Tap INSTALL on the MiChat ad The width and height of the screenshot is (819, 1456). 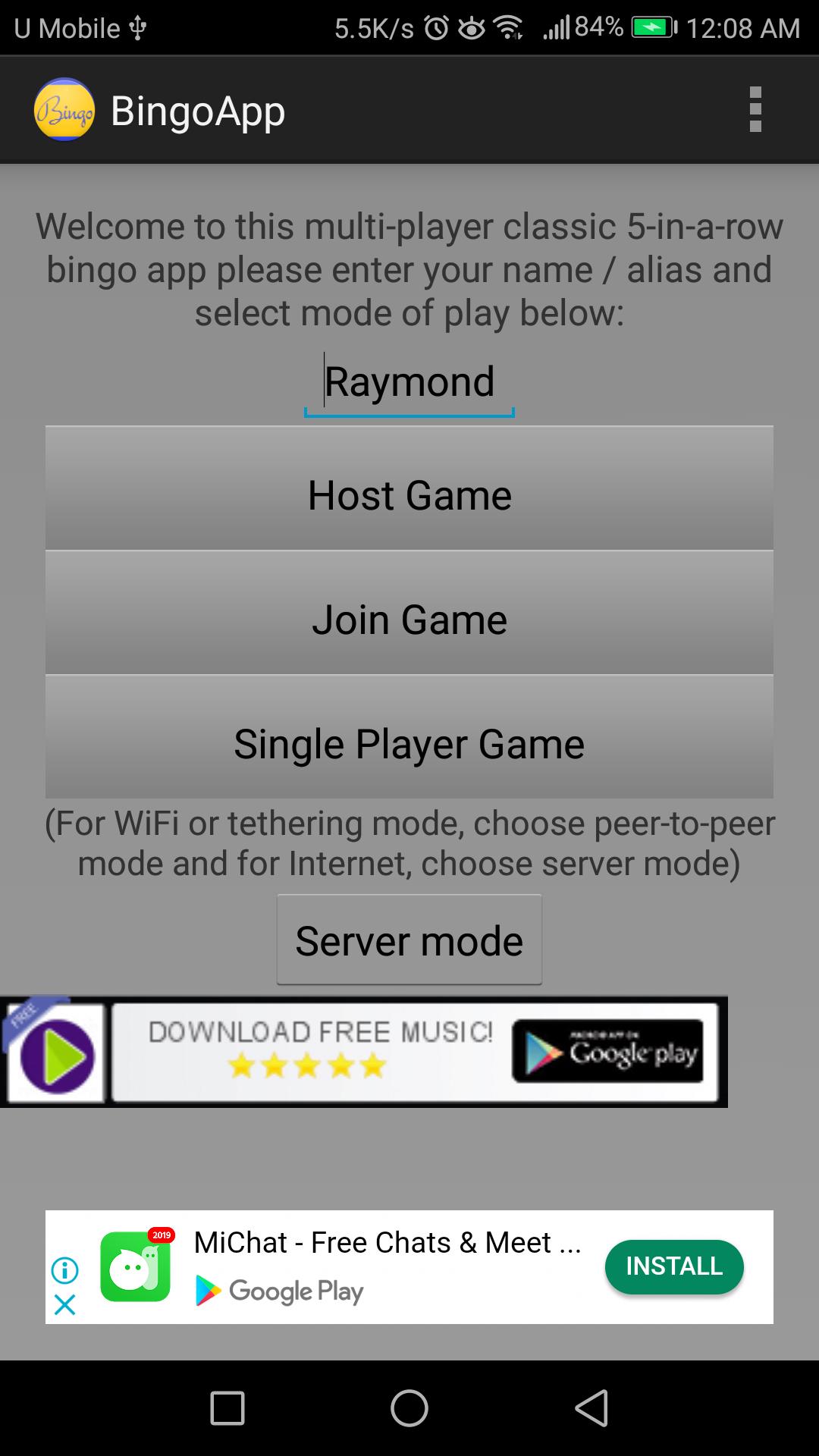pos(673,1266)
